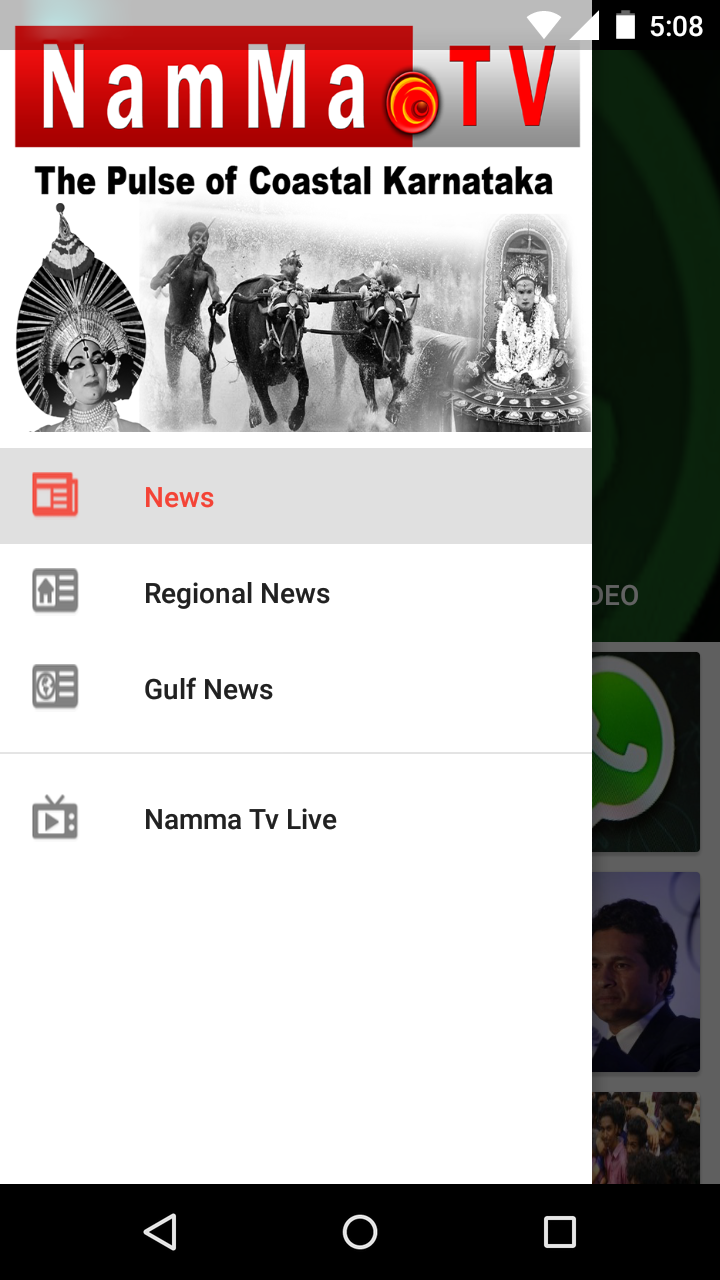
Task: Open Regional News section
Action: coord(296,592)
